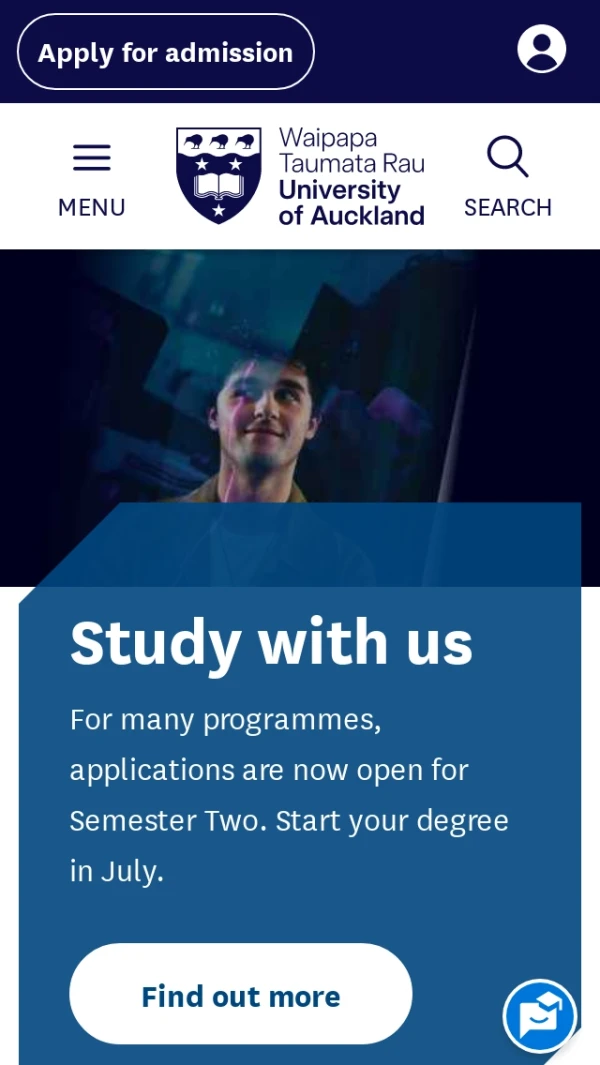Select Find out more button
The height and width of the screenshot is (1065, 600).
pos(240,994)
